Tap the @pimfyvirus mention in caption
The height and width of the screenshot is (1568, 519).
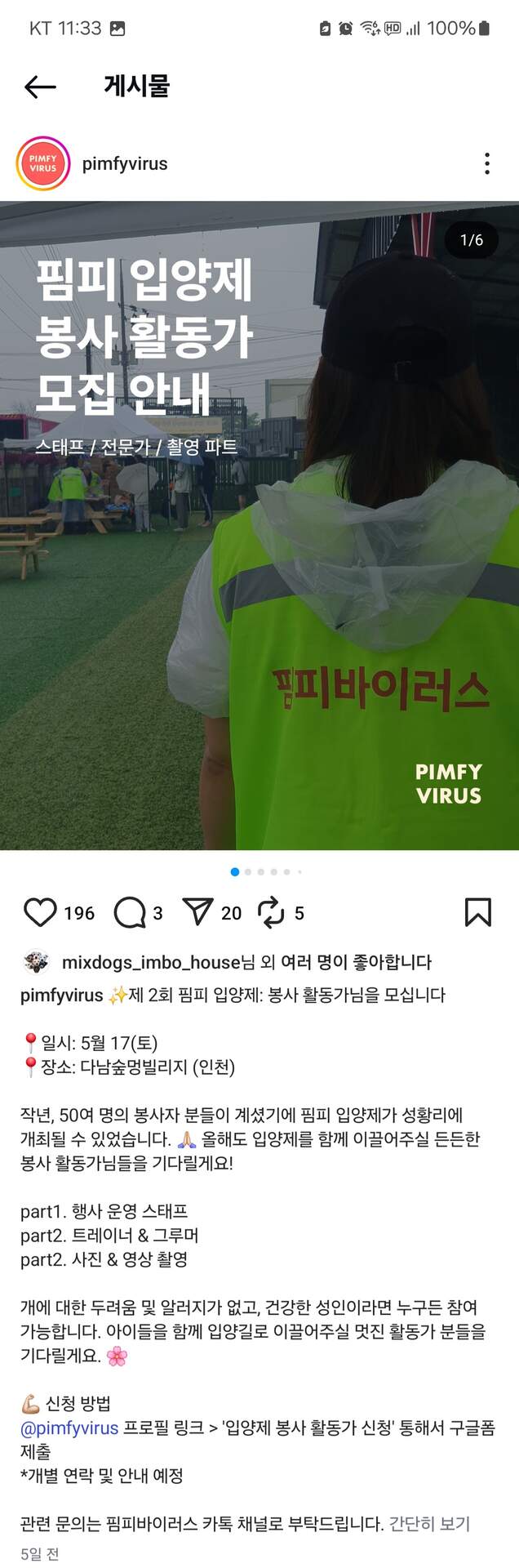click(x=69, y=1428)
